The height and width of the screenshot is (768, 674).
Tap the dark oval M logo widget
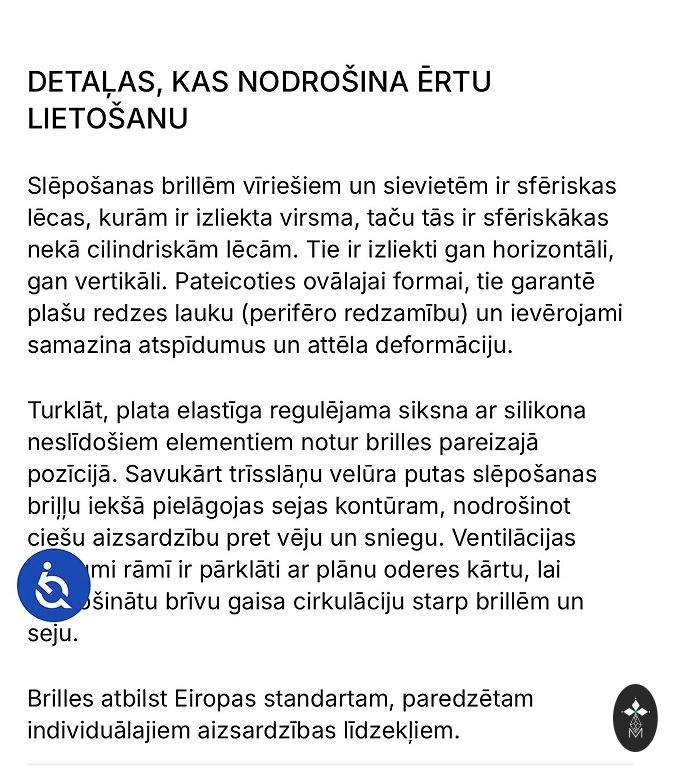pos(635,718)
